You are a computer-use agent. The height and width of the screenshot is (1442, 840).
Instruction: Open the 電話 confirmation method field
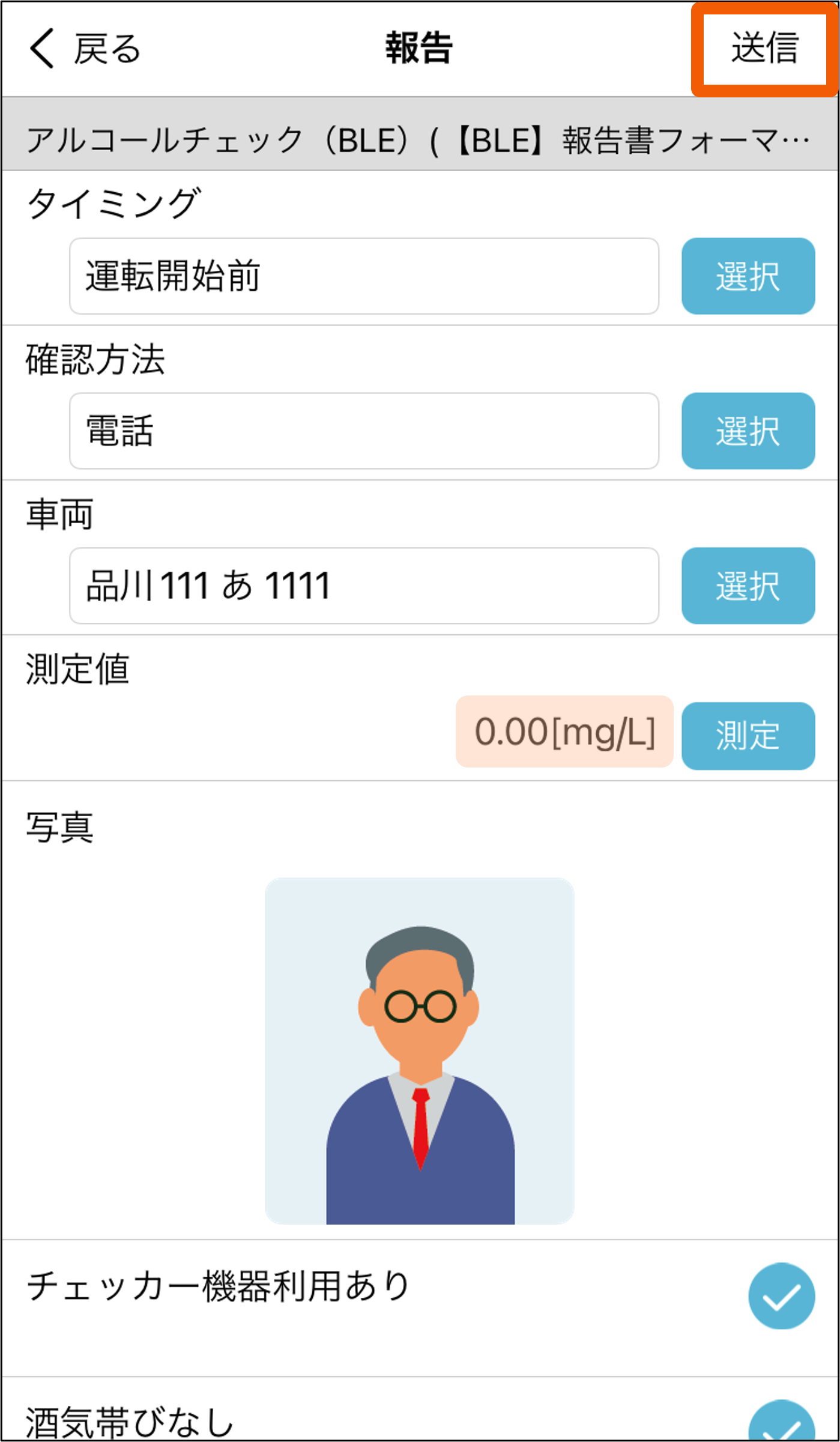[x=364, y=431]
